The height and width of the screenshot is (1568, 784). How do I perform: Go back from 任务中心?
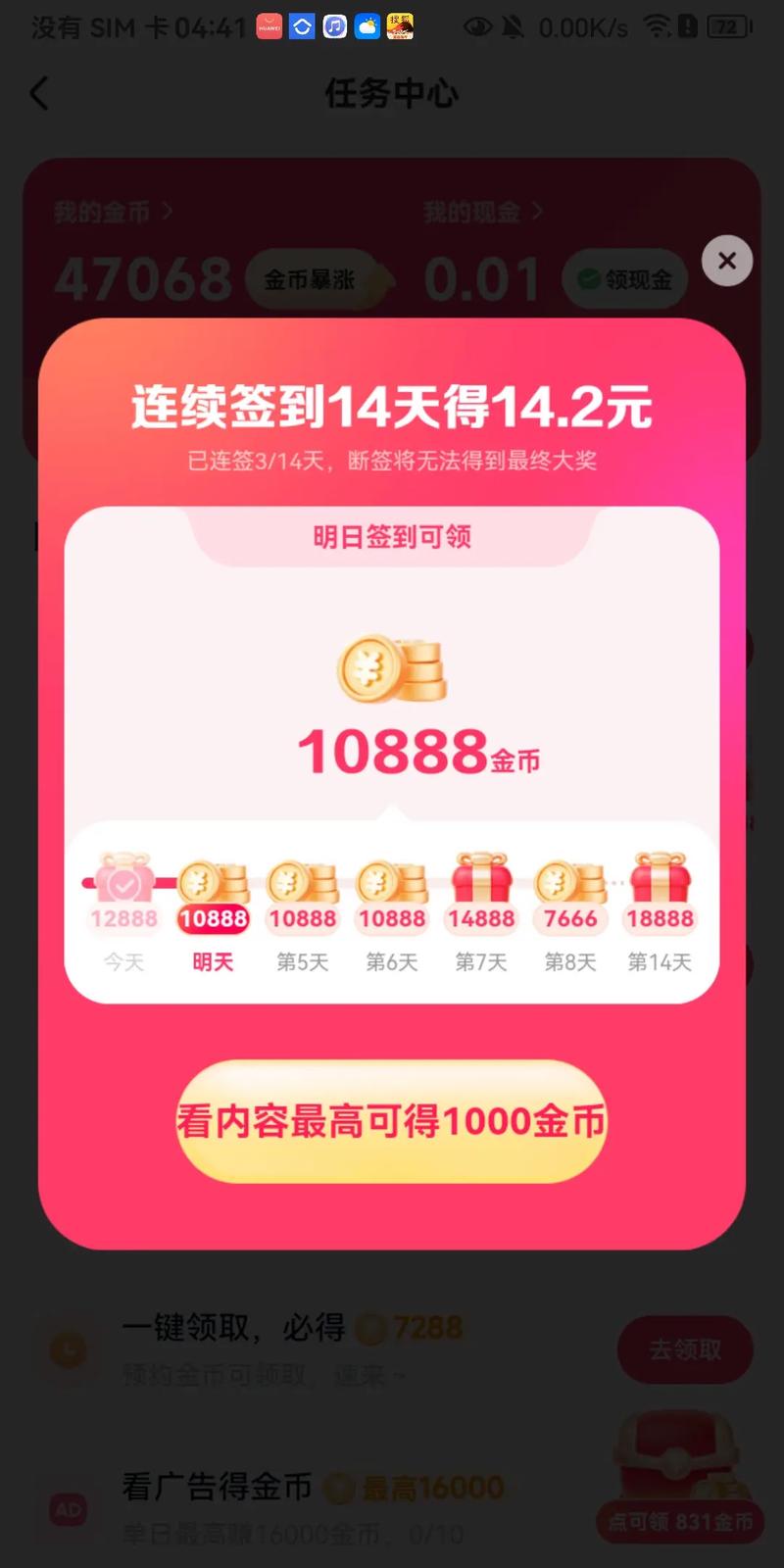coord(39,94)
